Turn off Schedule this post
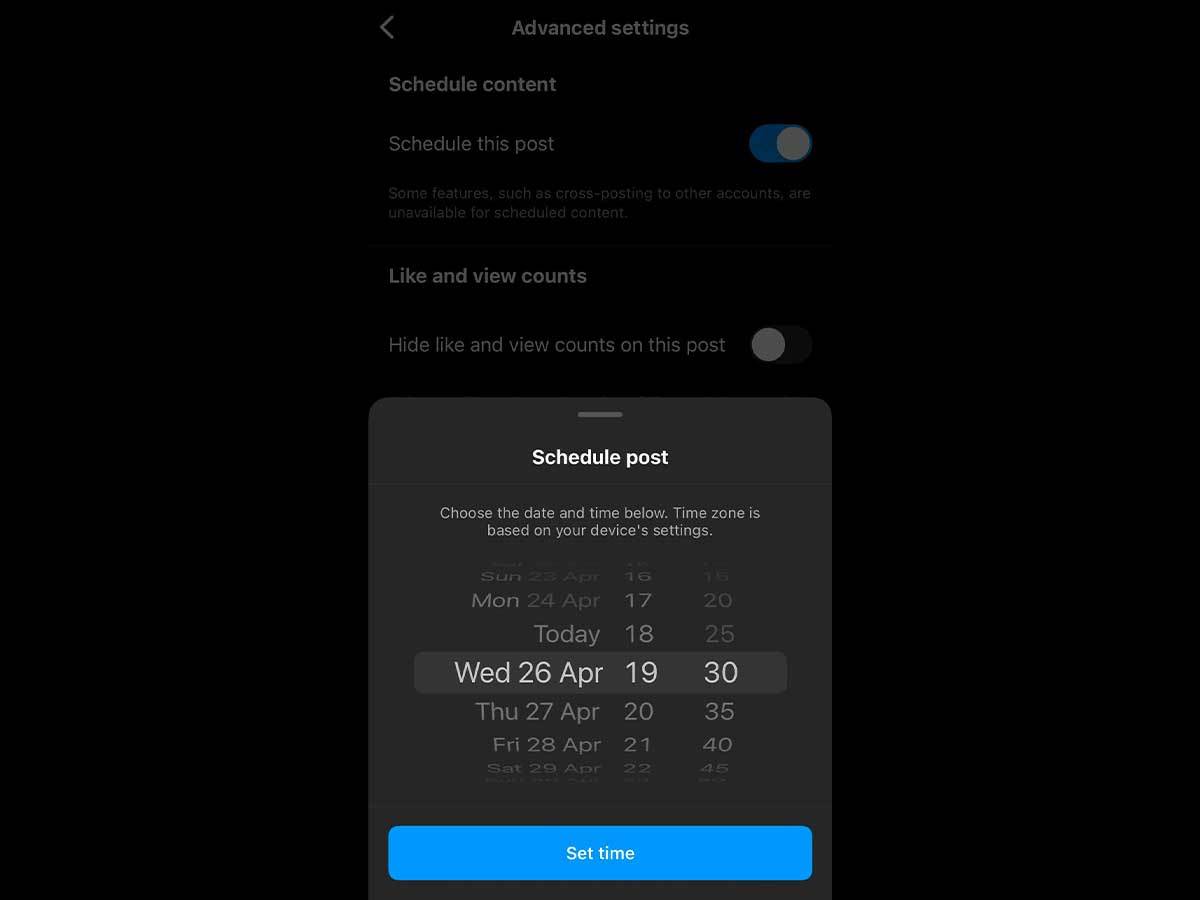Viewport: 1200px width, 900px height. pyautogui.click(x=780, y=143)
